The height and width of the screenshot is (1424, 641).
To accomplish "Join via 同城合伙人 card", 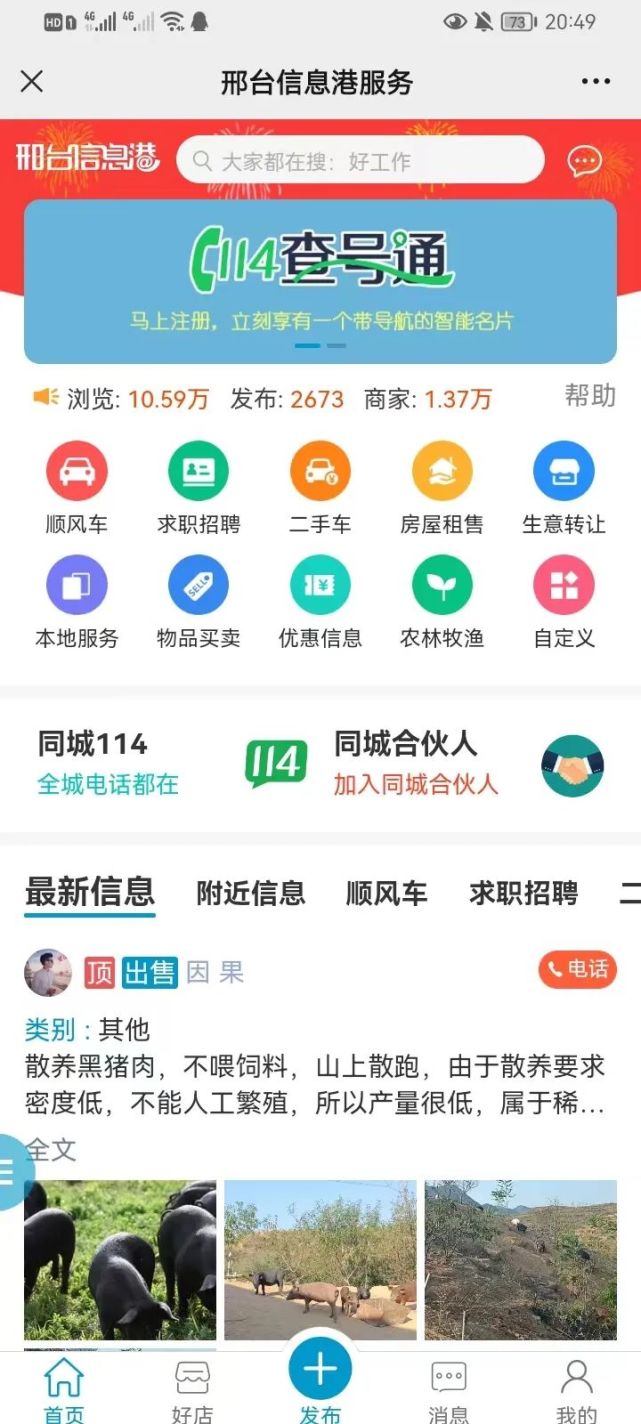I will pos(470,764).
